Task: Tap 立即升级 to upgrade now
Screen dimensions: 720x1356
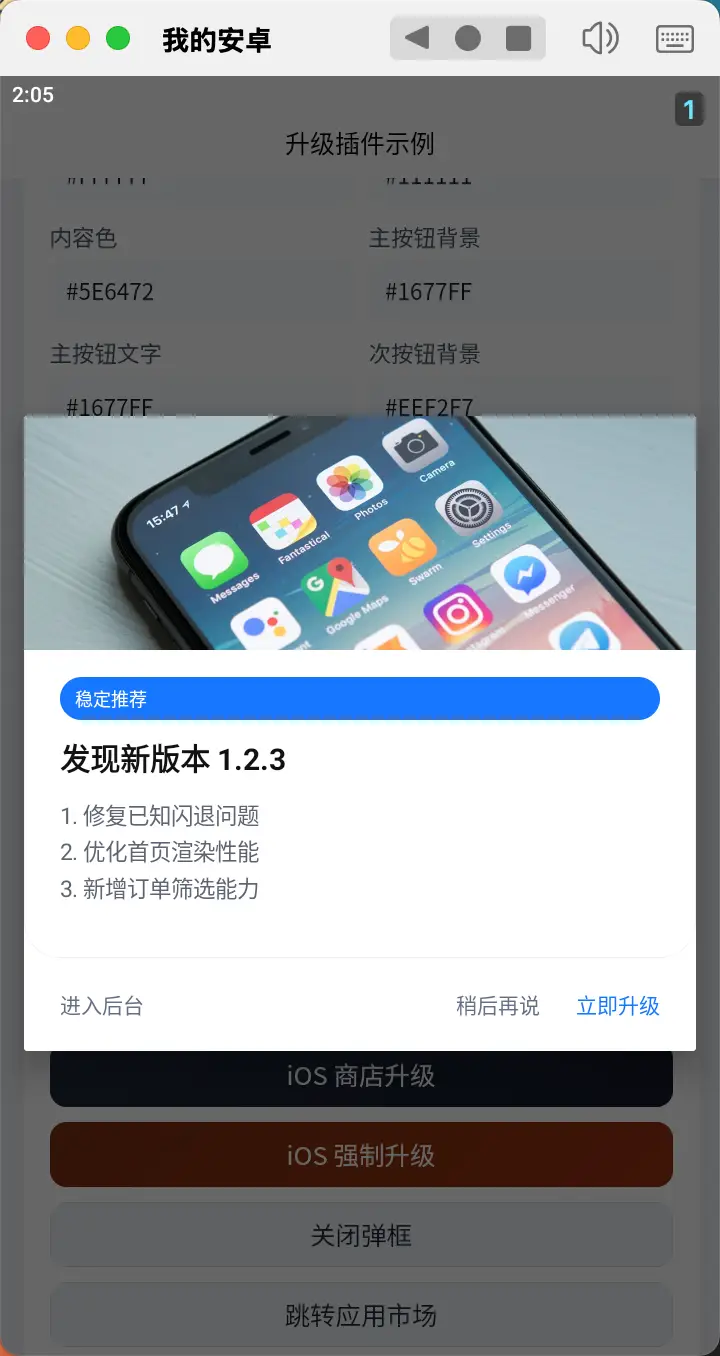Action: click(x=618, y=1006)
